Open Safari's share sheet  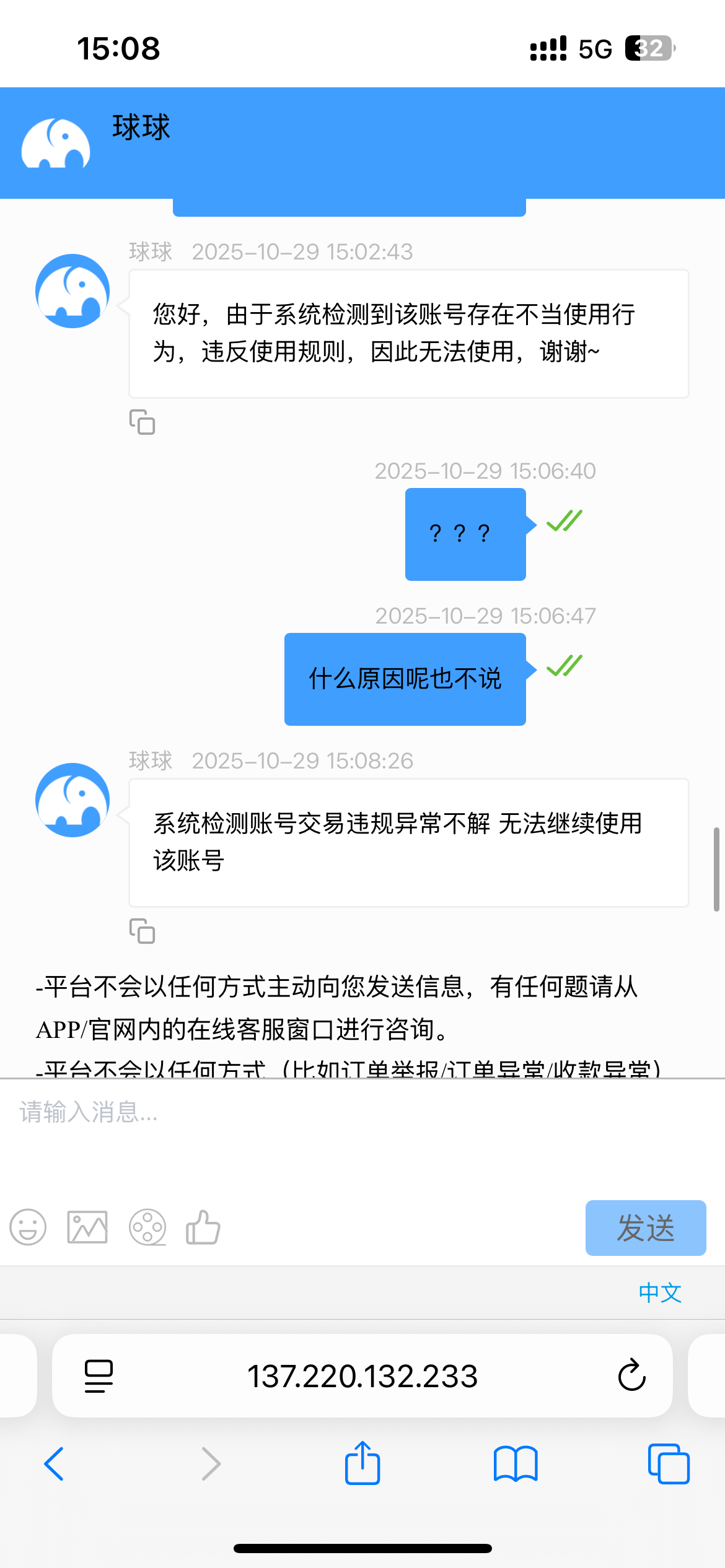pos(362,1463)
